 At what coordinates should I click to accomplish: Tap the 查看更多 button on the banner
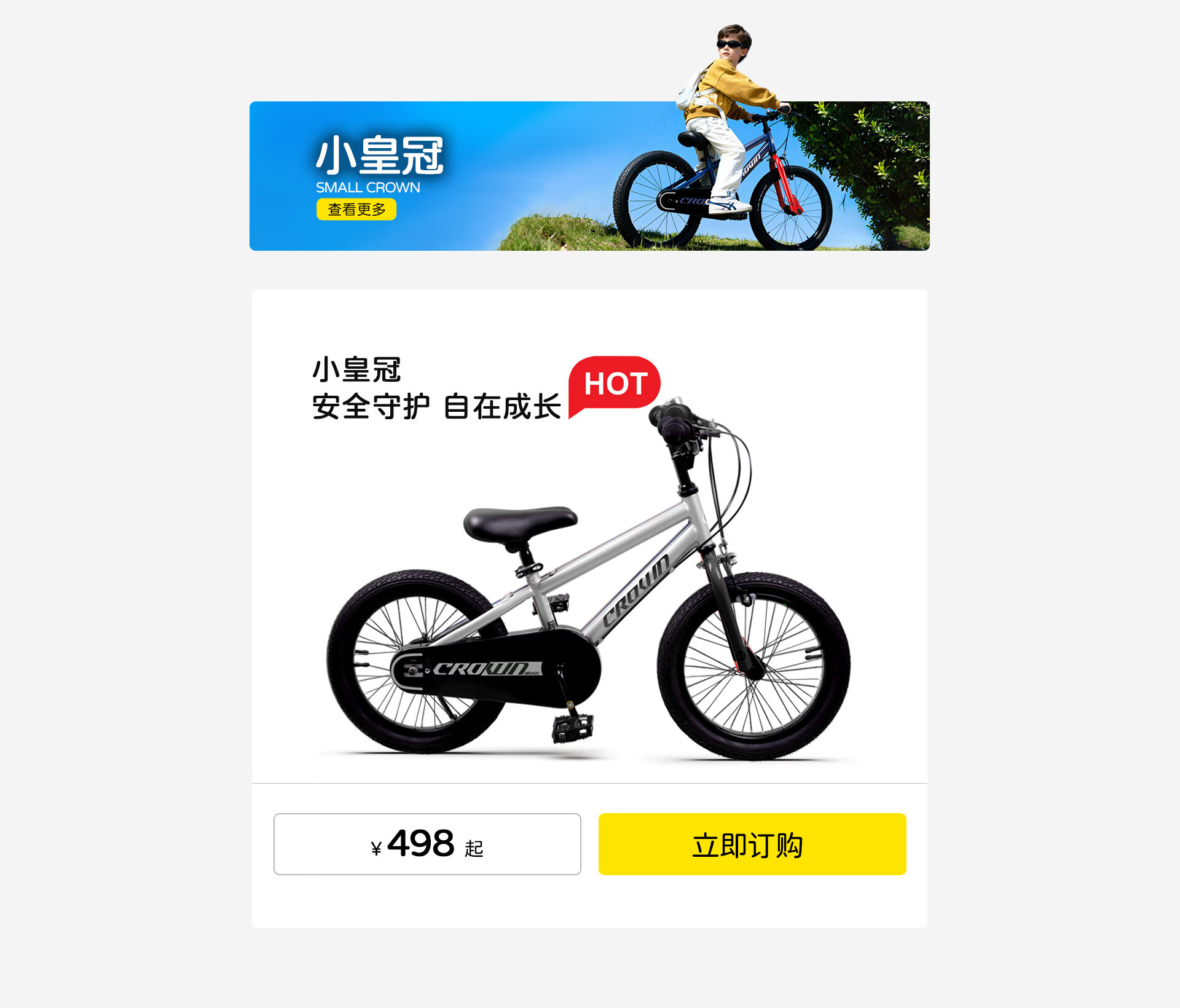click(356, 210)
